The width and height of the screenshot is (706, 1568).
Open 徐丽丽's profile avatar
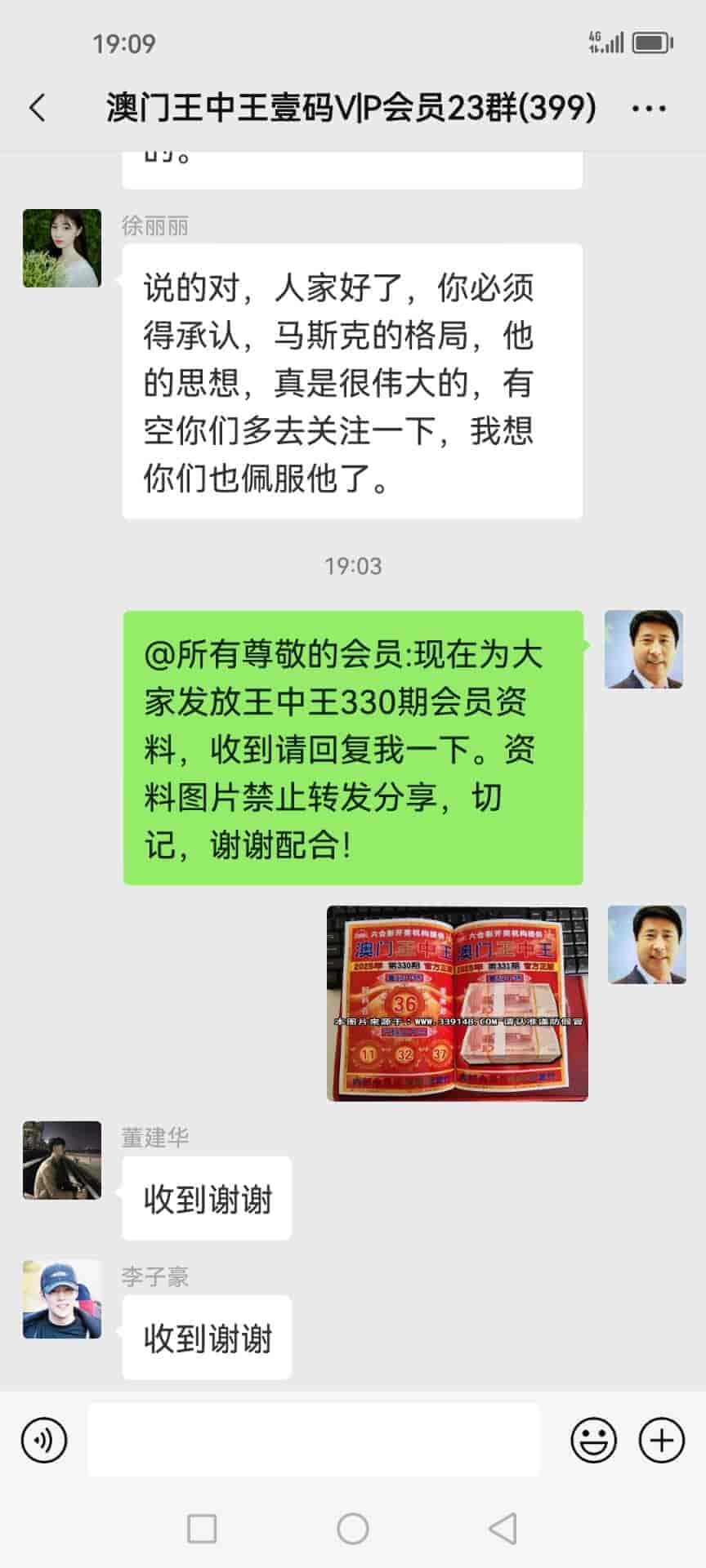[62, 248]
